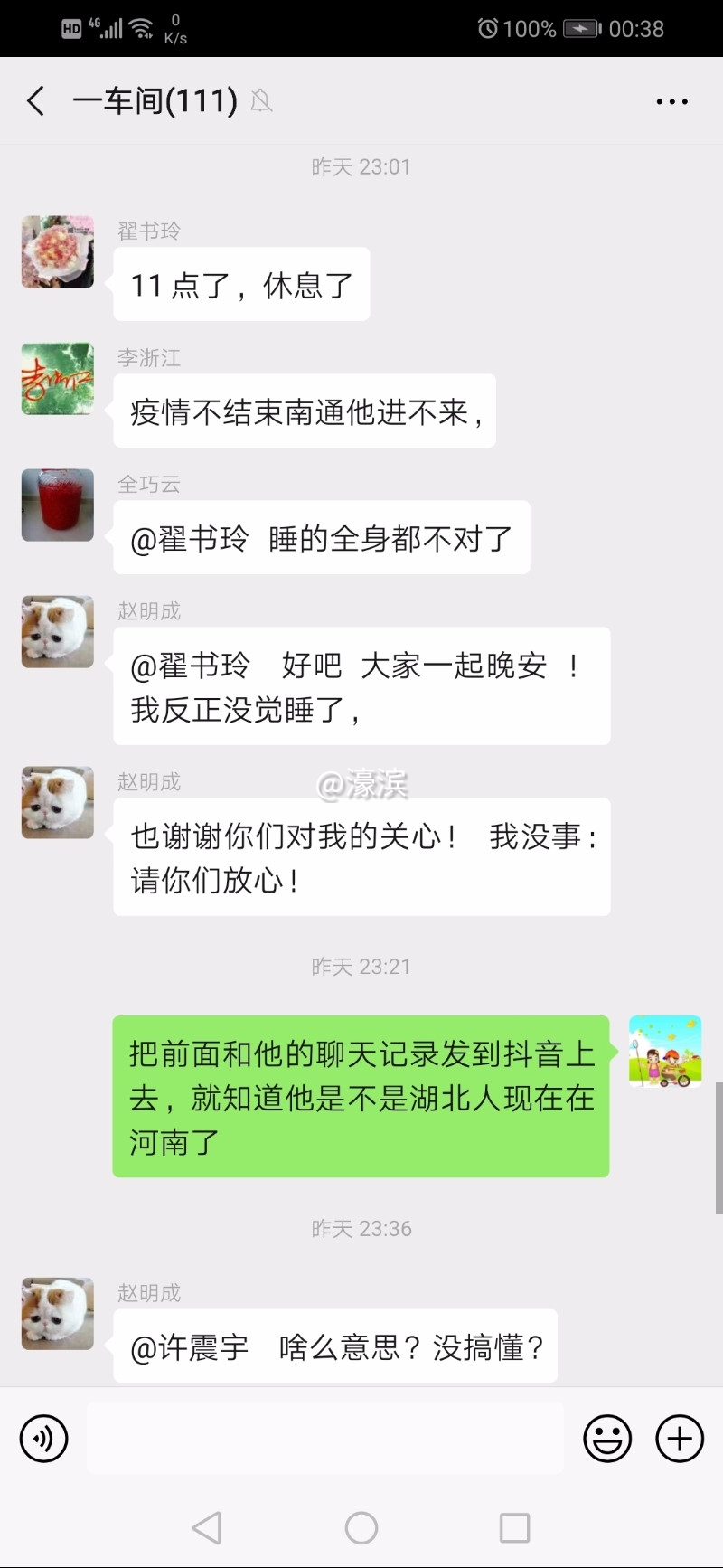Open 翟书玲's profile avatar
723x1568 pixels.
pos(58,251)
